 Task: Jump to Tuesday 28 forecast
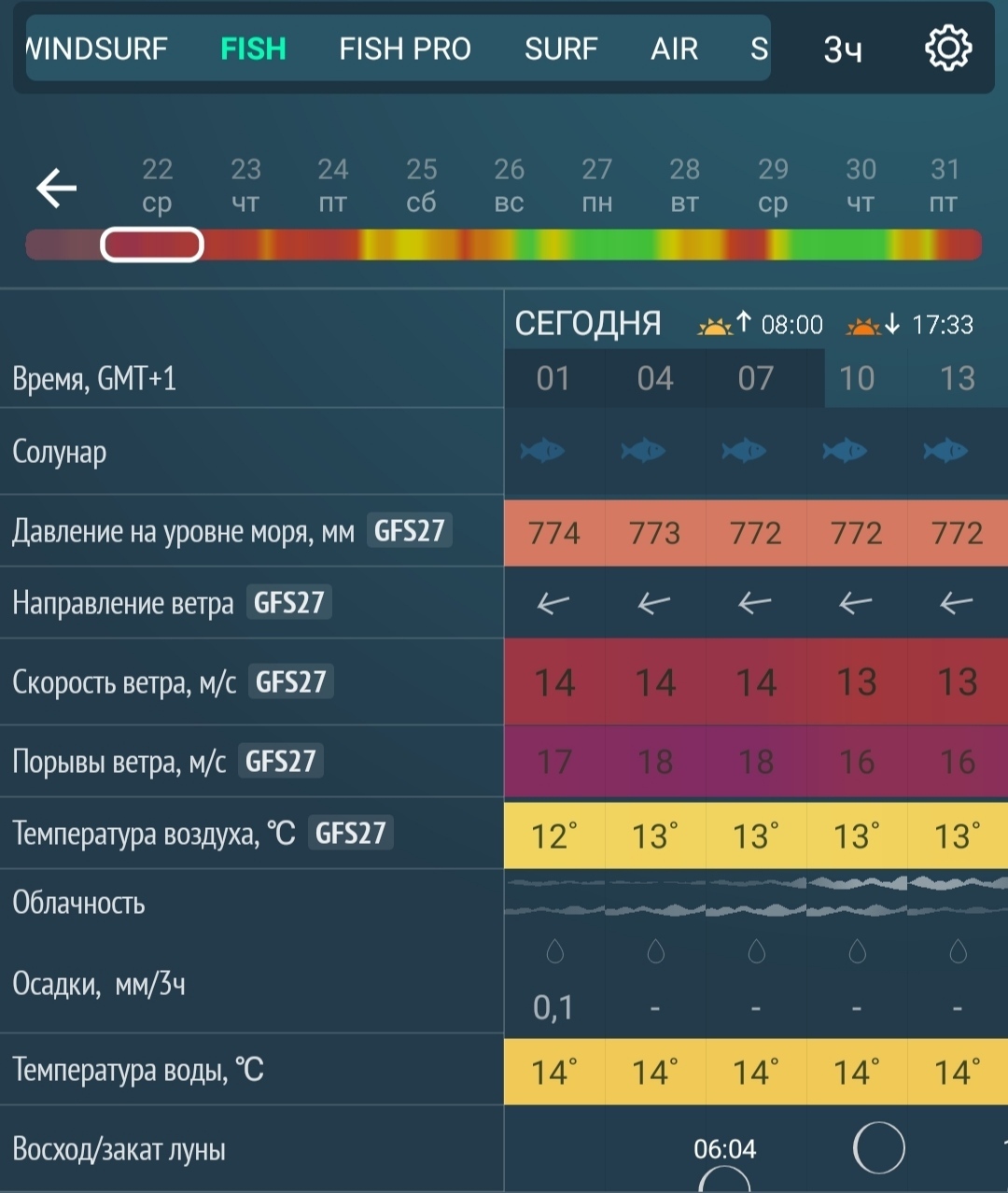click(x=684, y=185)
